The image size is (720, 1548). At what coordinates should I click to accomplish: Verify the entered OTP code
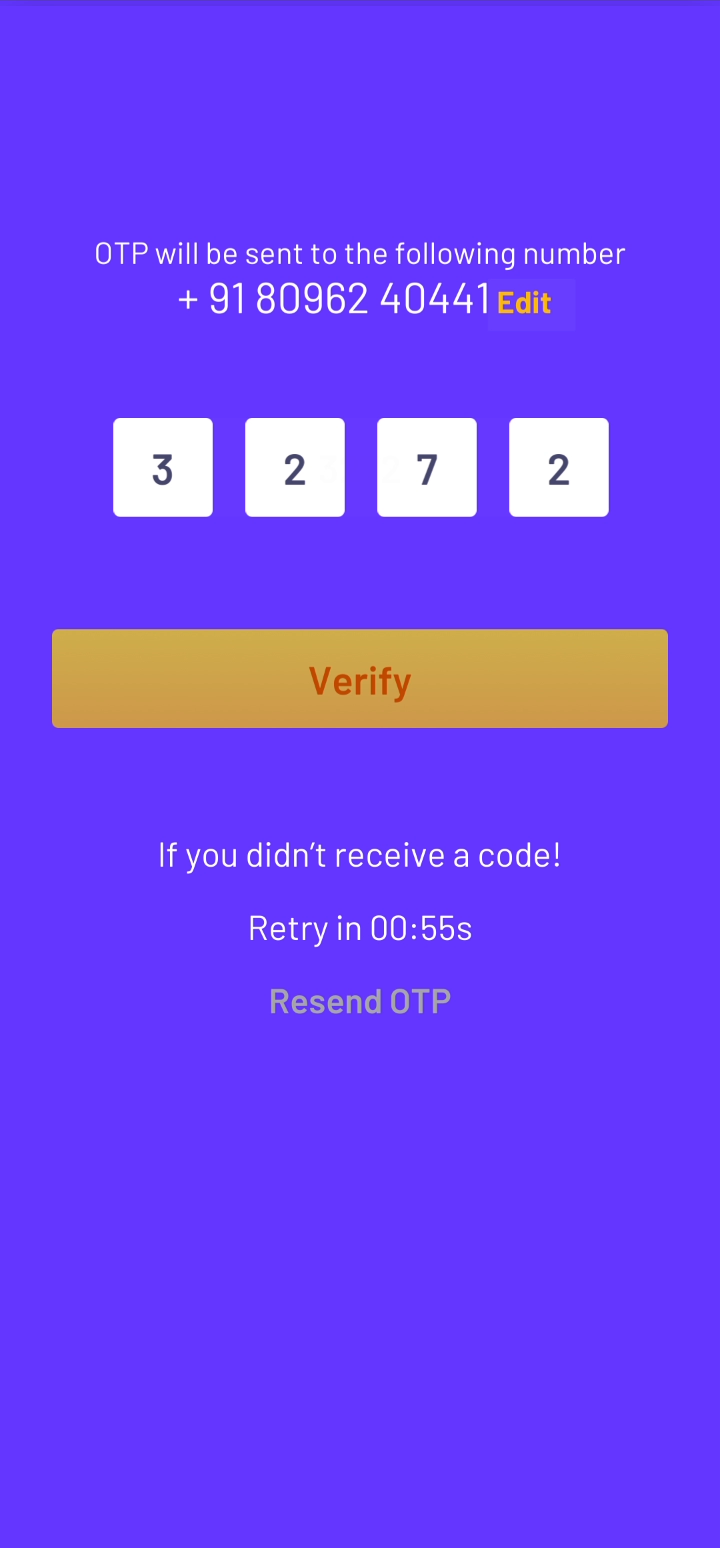360,679
